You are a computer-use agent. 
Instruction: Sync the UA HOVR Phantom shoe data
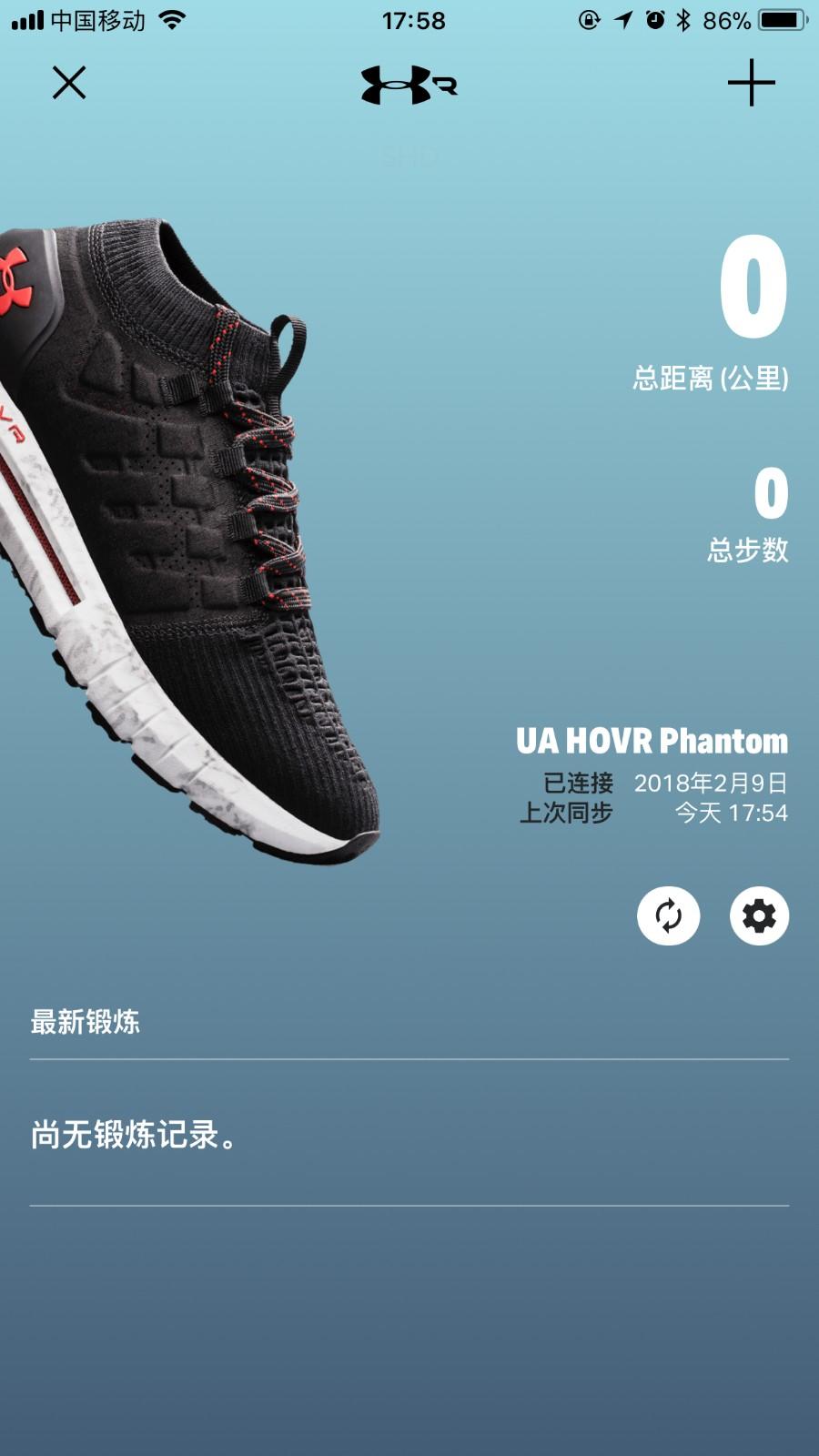(x=668, y=915)
